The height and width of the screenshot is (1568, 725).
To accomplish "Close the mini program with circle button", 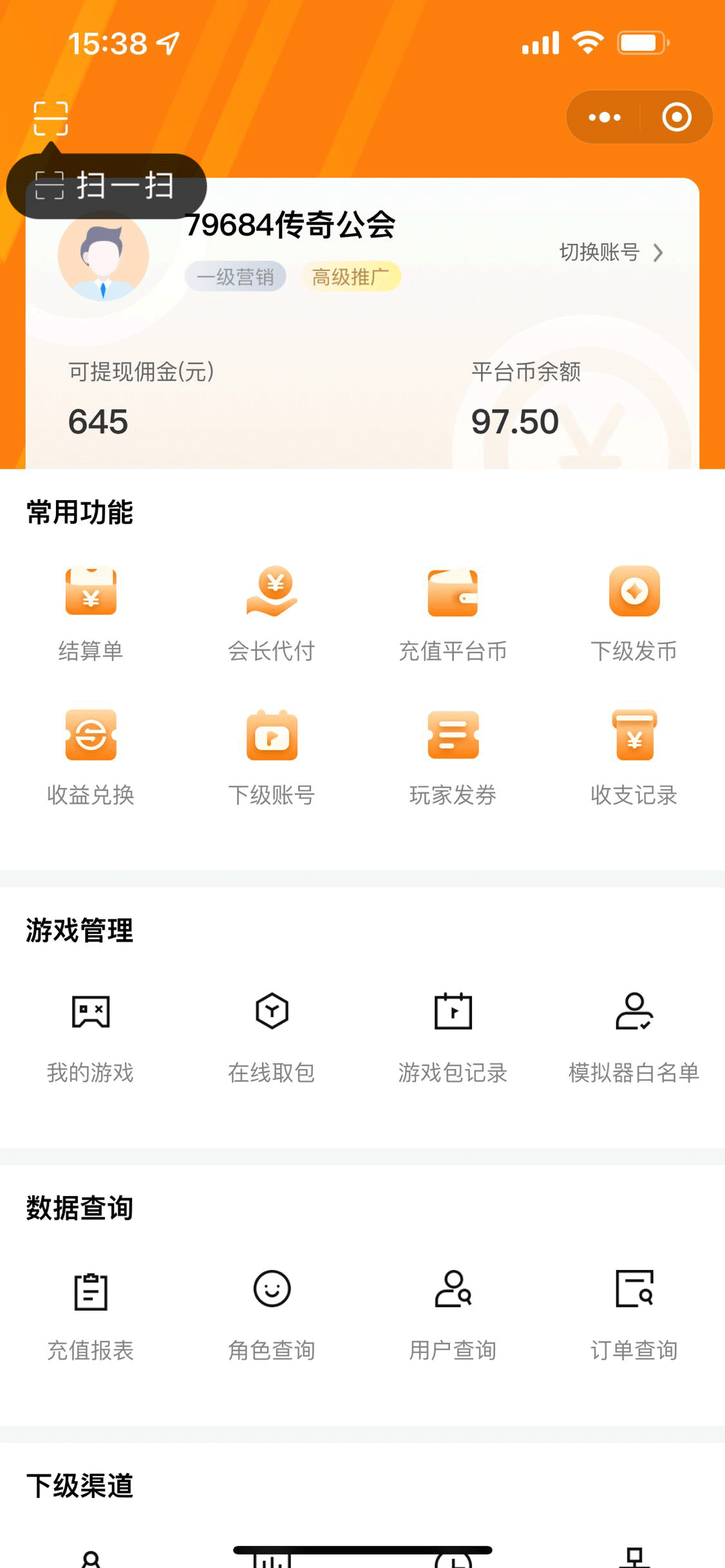I will (x=676, y=117).
